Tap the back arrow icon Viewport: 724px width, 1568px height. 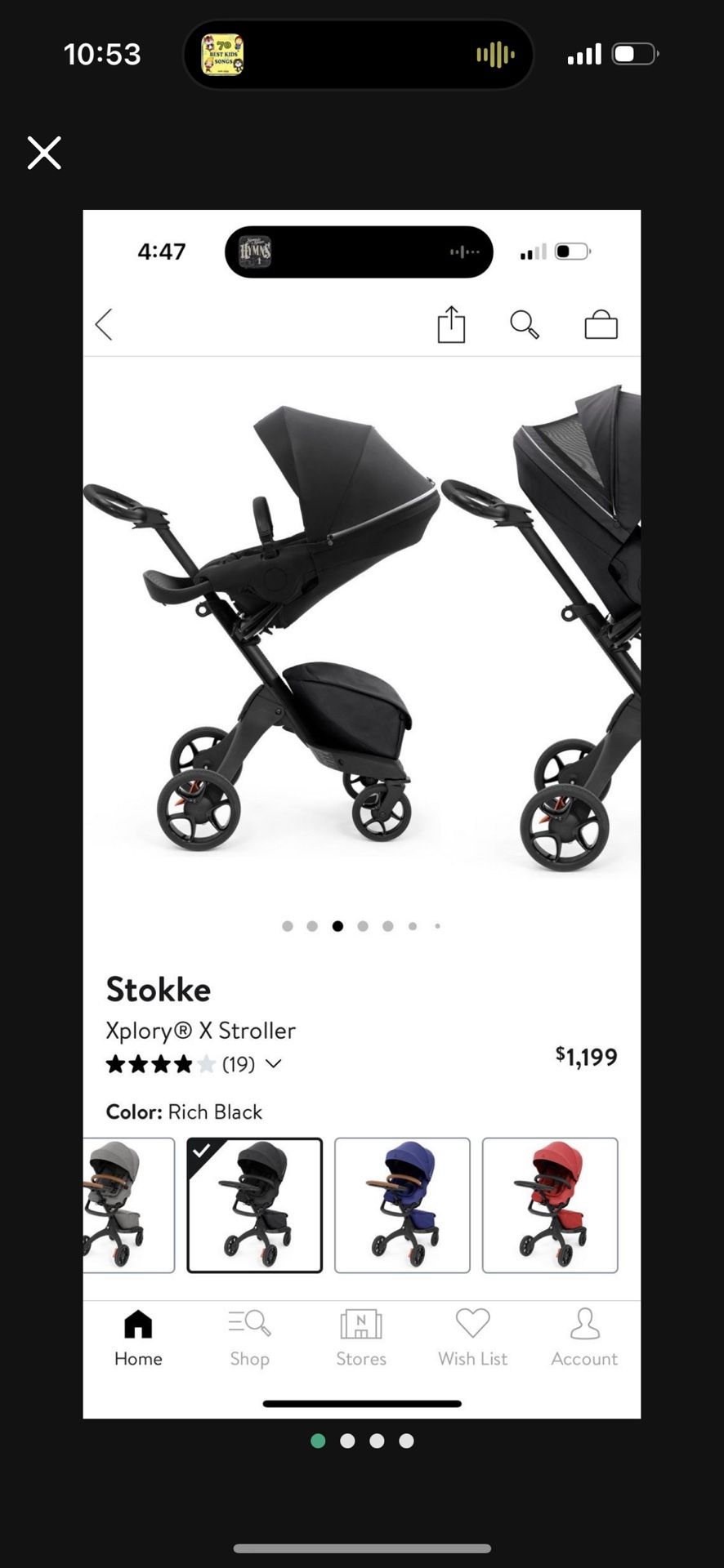pyautogui.click(x=105, y=324)
